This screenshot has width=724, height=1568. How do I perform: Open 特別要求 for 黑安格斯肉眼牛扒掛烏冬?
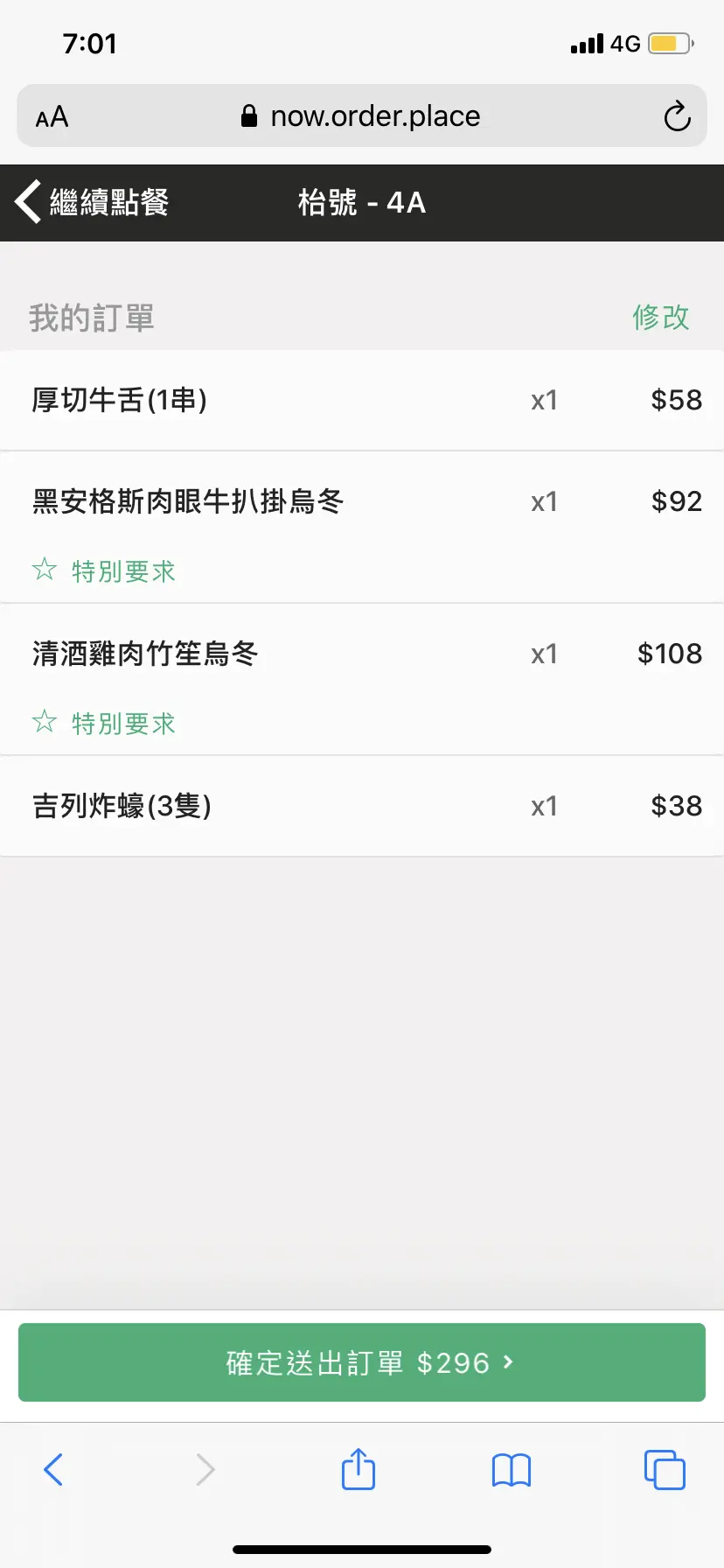105,571
